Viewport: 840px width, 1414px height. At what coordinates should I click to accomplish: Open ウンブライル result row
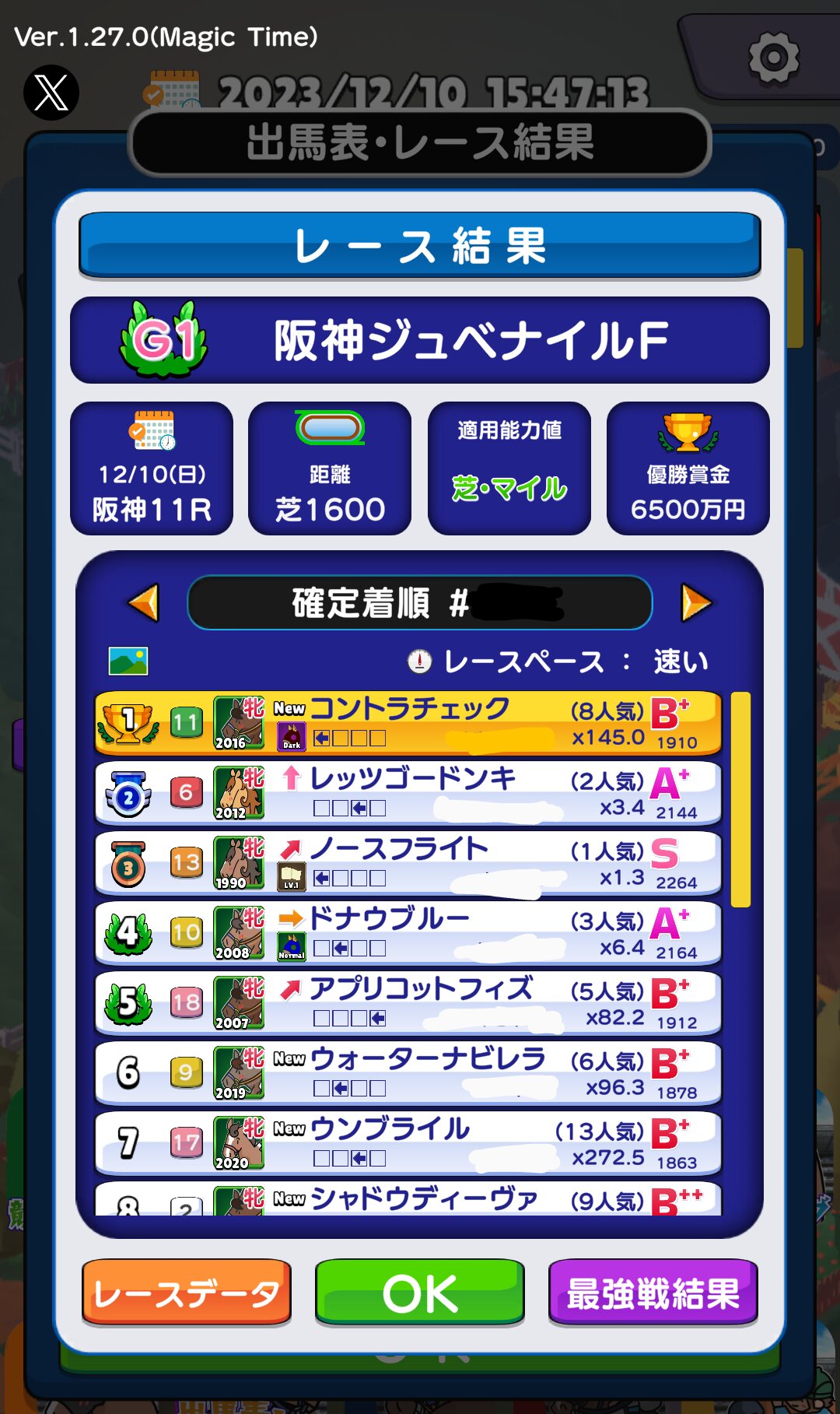(x=408, y=1143)
